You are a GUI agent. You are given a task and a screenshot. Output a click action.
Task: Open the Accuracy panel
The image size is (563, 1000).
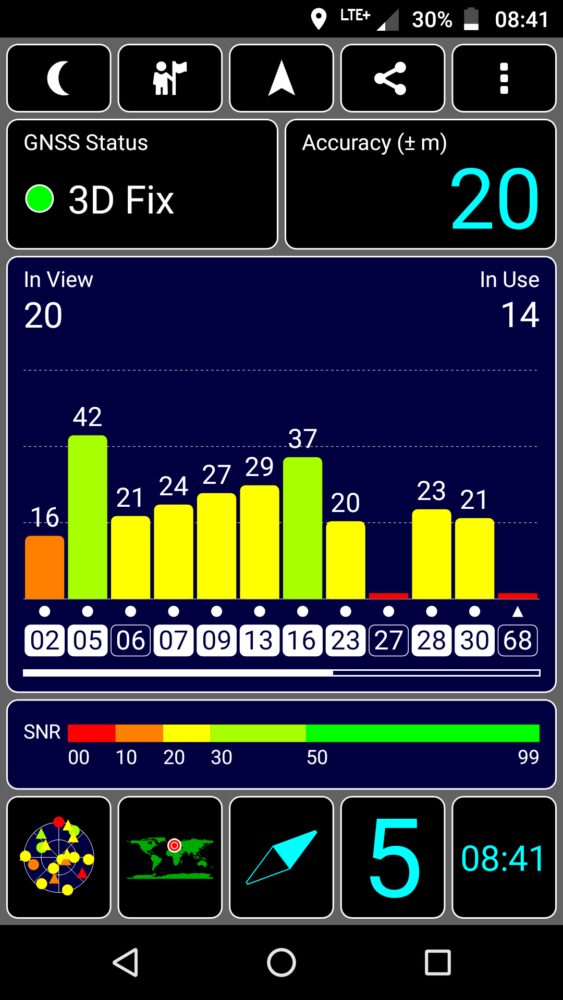421,184
